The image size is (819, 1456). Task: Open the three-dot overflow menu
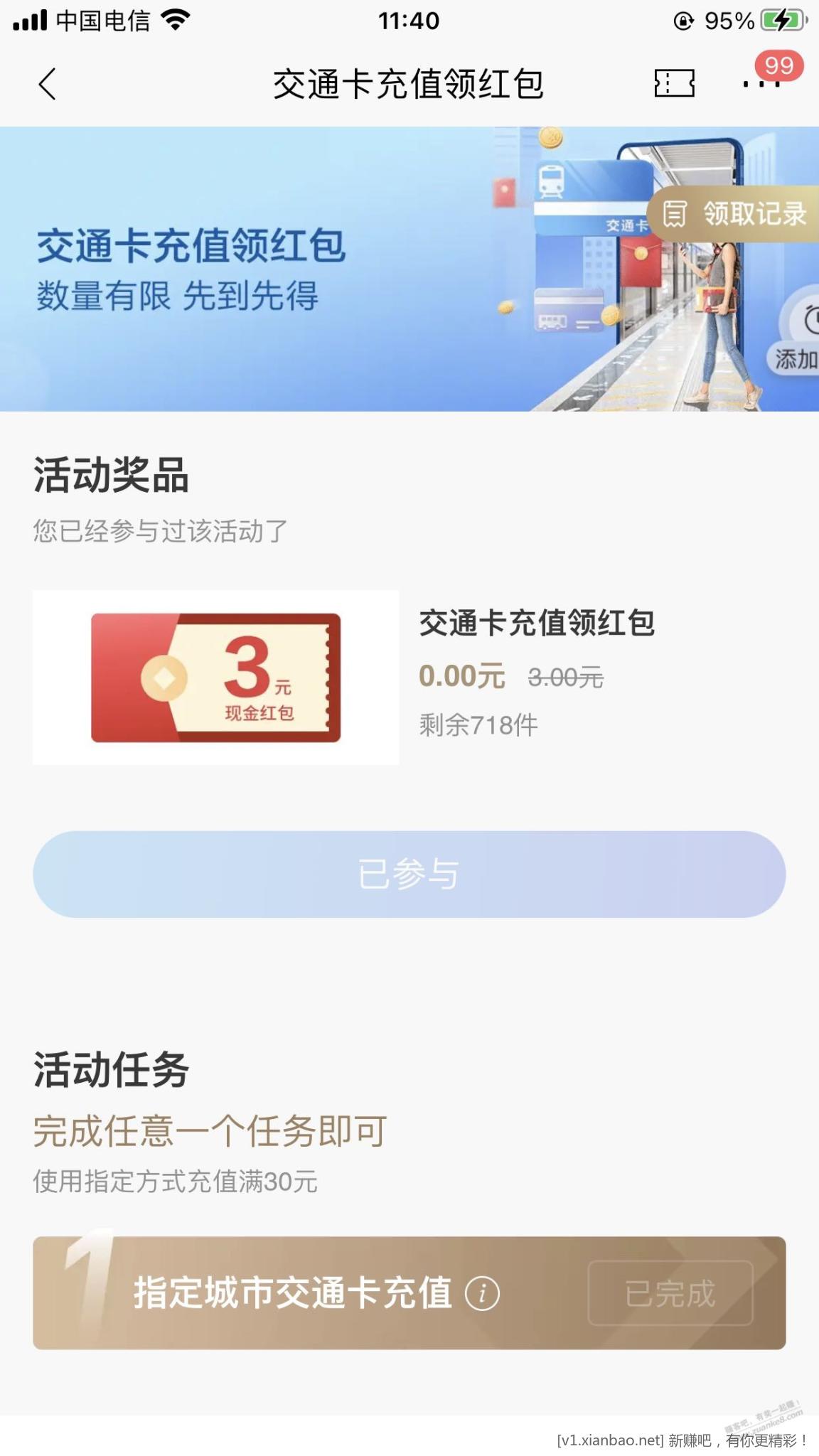(761, 85)
